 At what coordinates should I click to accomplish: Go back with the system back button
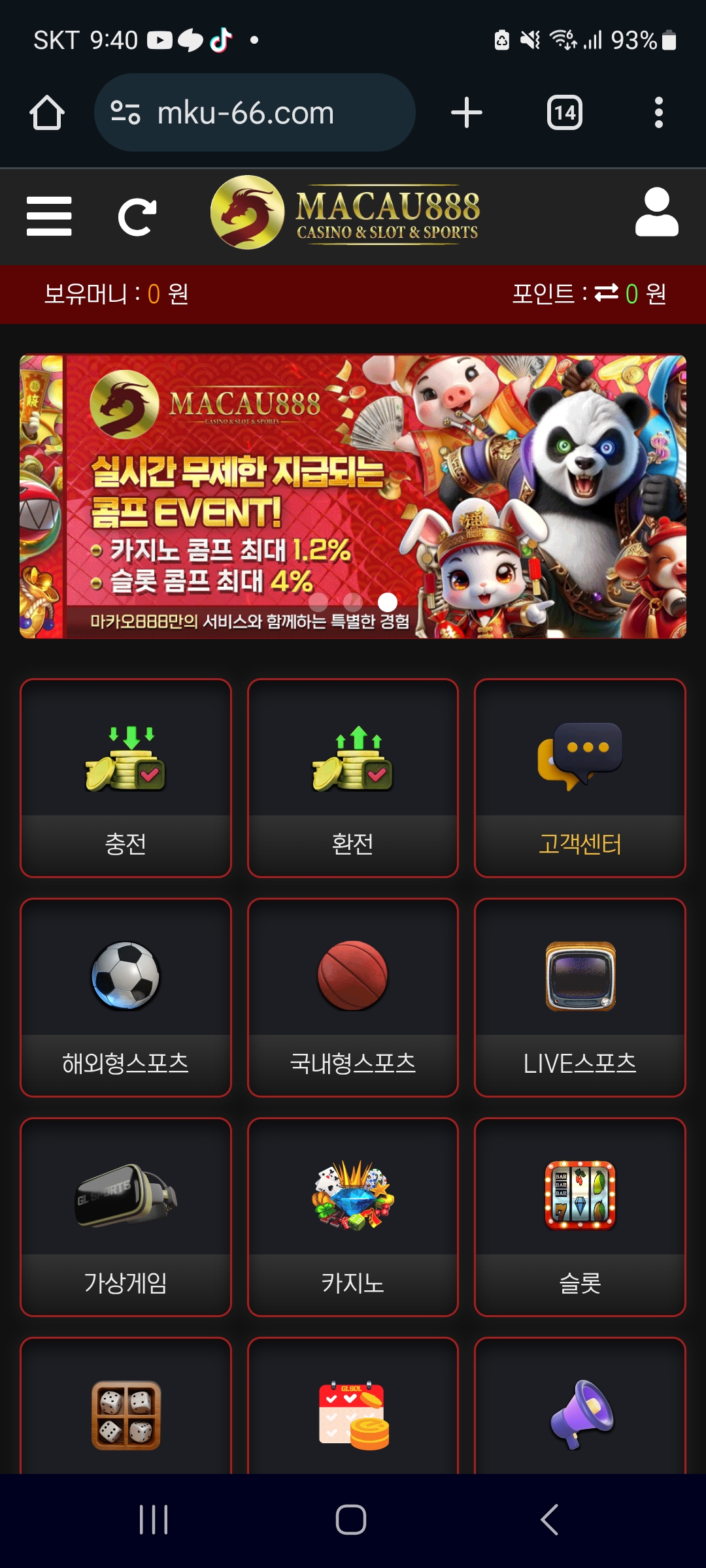tap(549, 1520)
